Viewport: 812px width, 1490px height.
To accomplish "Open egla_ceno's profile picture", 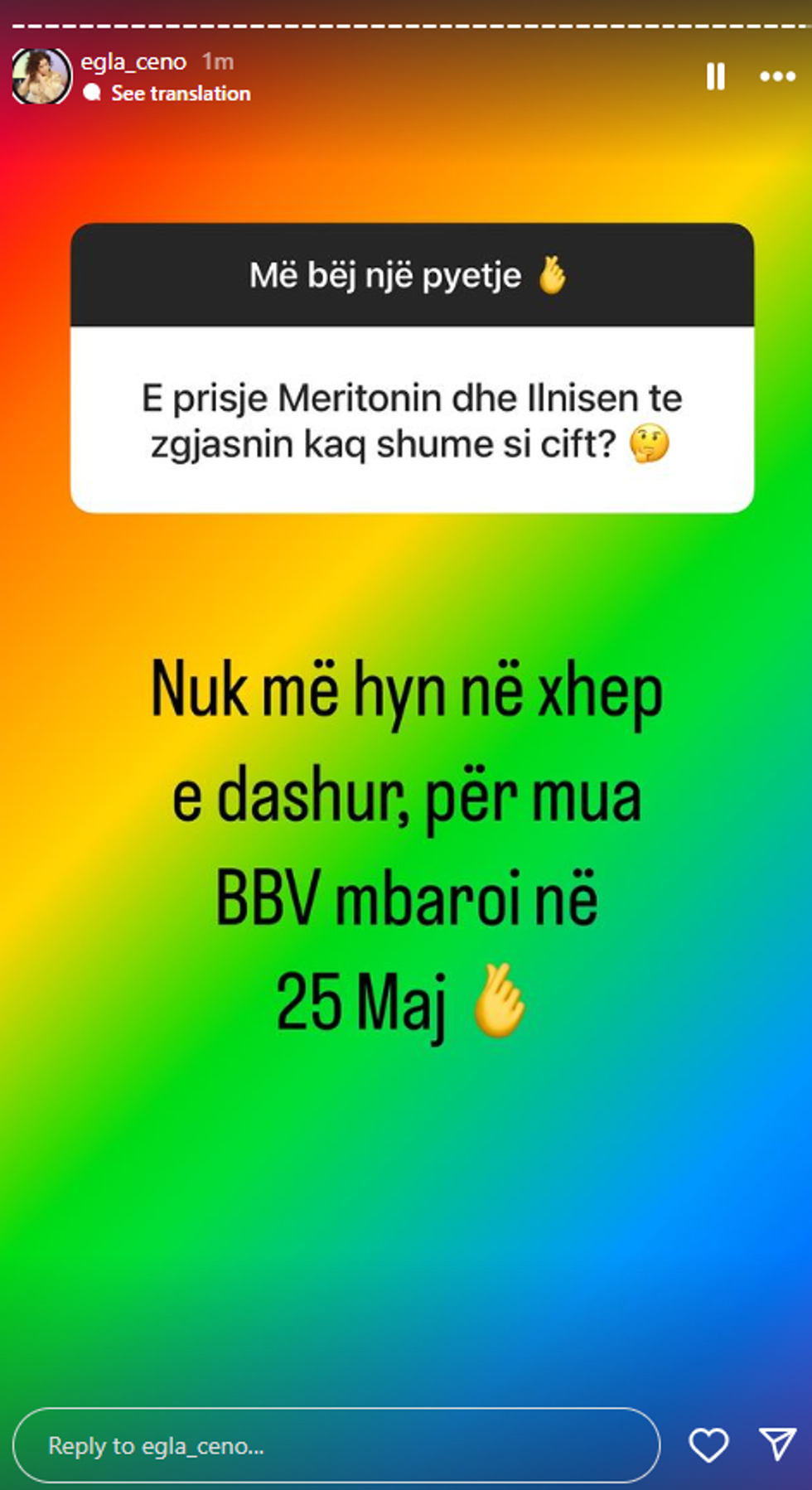I will pyautogui.click(x=41, y=76).
